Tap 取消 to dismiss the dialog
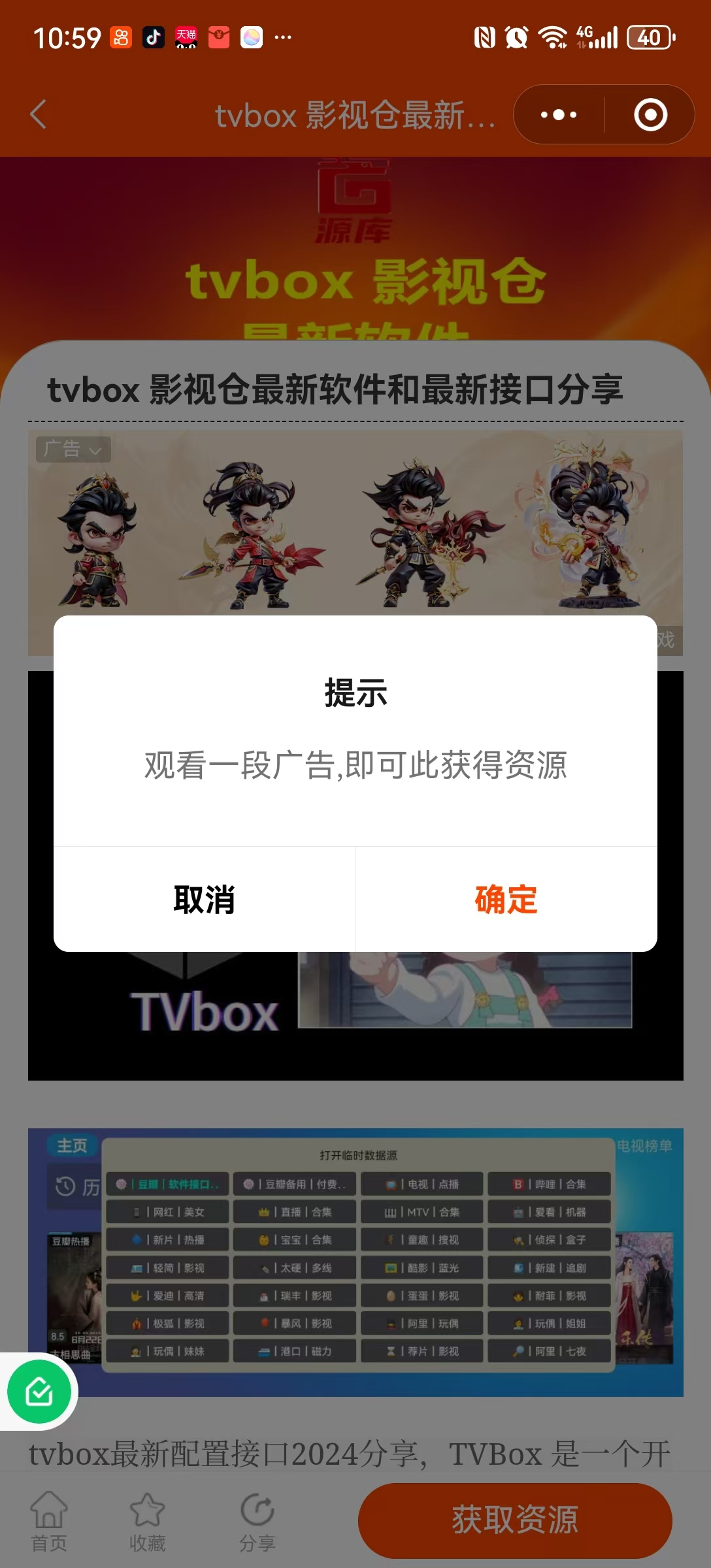This screenshot has height=1568, width=711. [x=205, y=900]
